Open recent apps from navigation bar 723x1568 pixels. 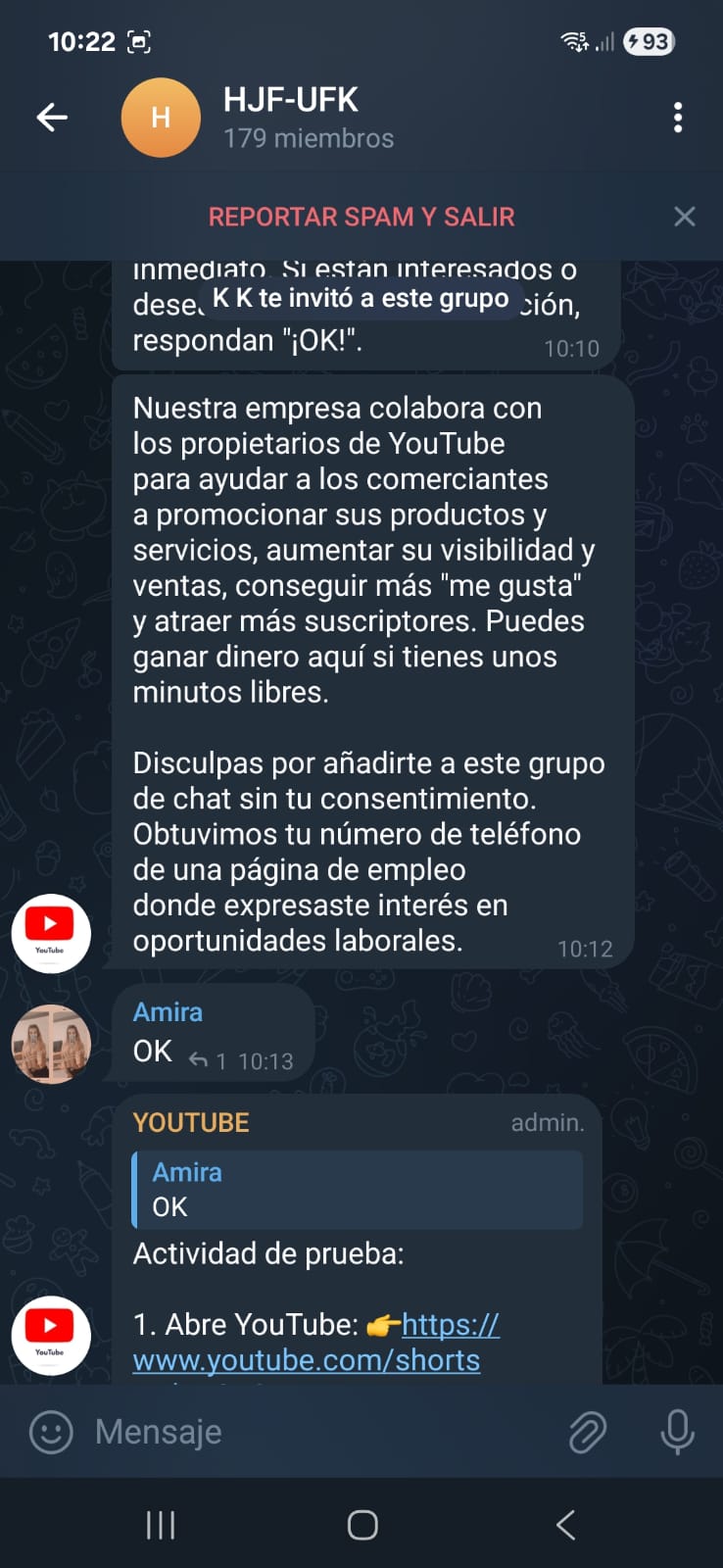[160, 1525]
